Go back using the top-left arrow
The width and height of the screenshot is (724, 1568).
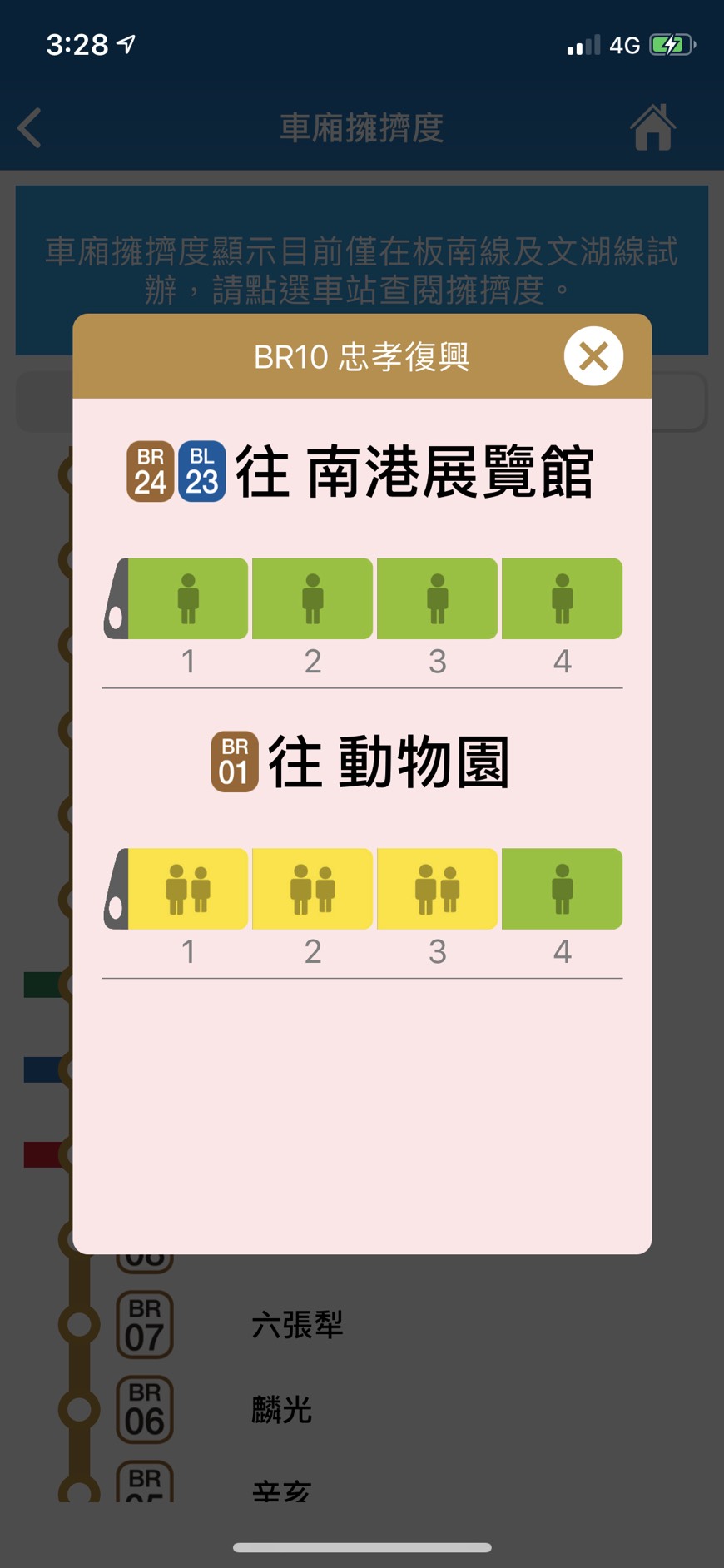click(30, 128)
